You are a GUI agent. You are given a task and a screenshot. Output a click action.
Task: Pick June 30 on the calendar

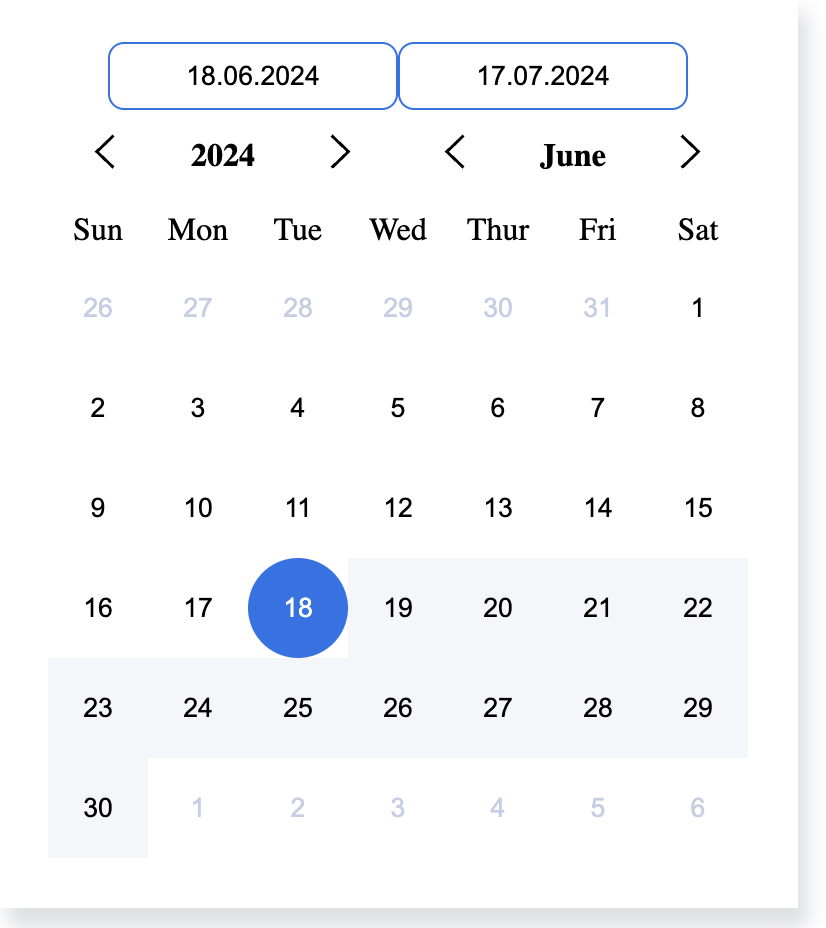tap(98, 808)
